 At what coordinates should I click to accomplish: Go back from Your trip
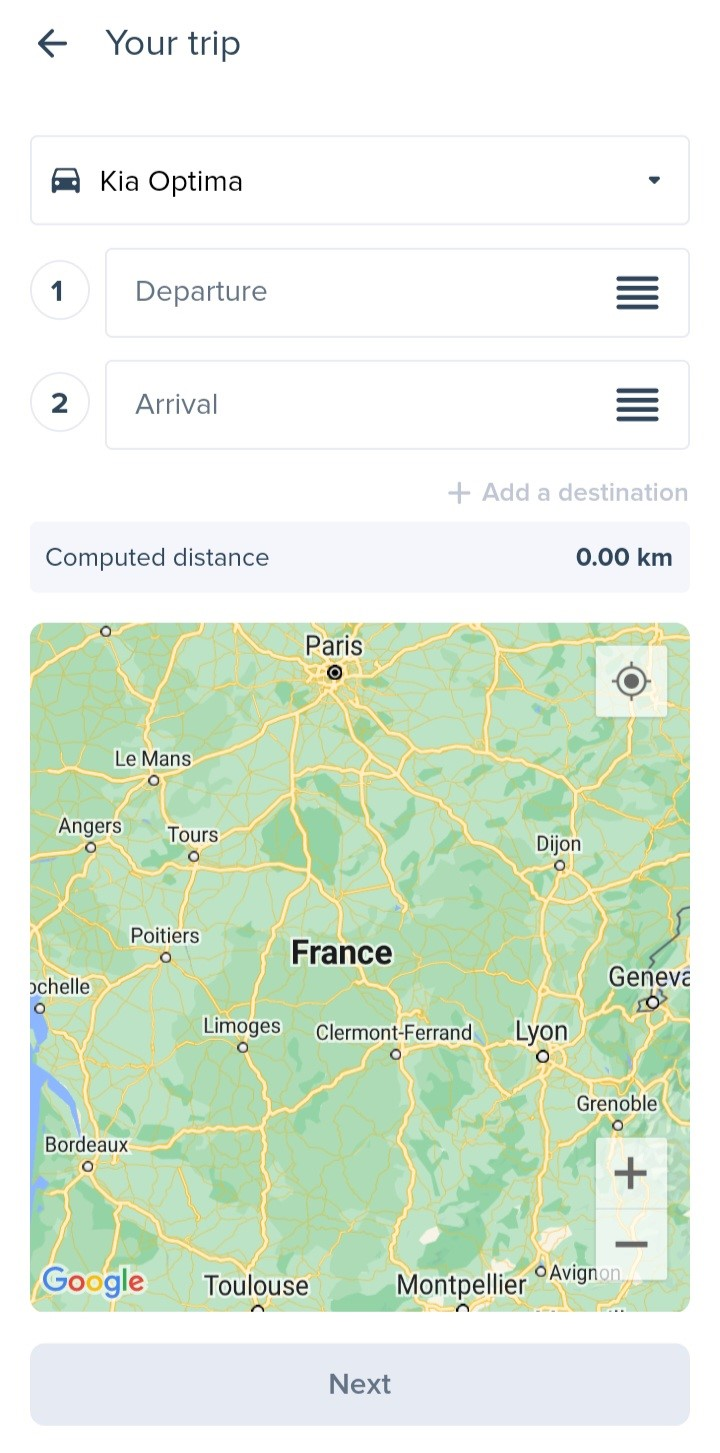52,43
